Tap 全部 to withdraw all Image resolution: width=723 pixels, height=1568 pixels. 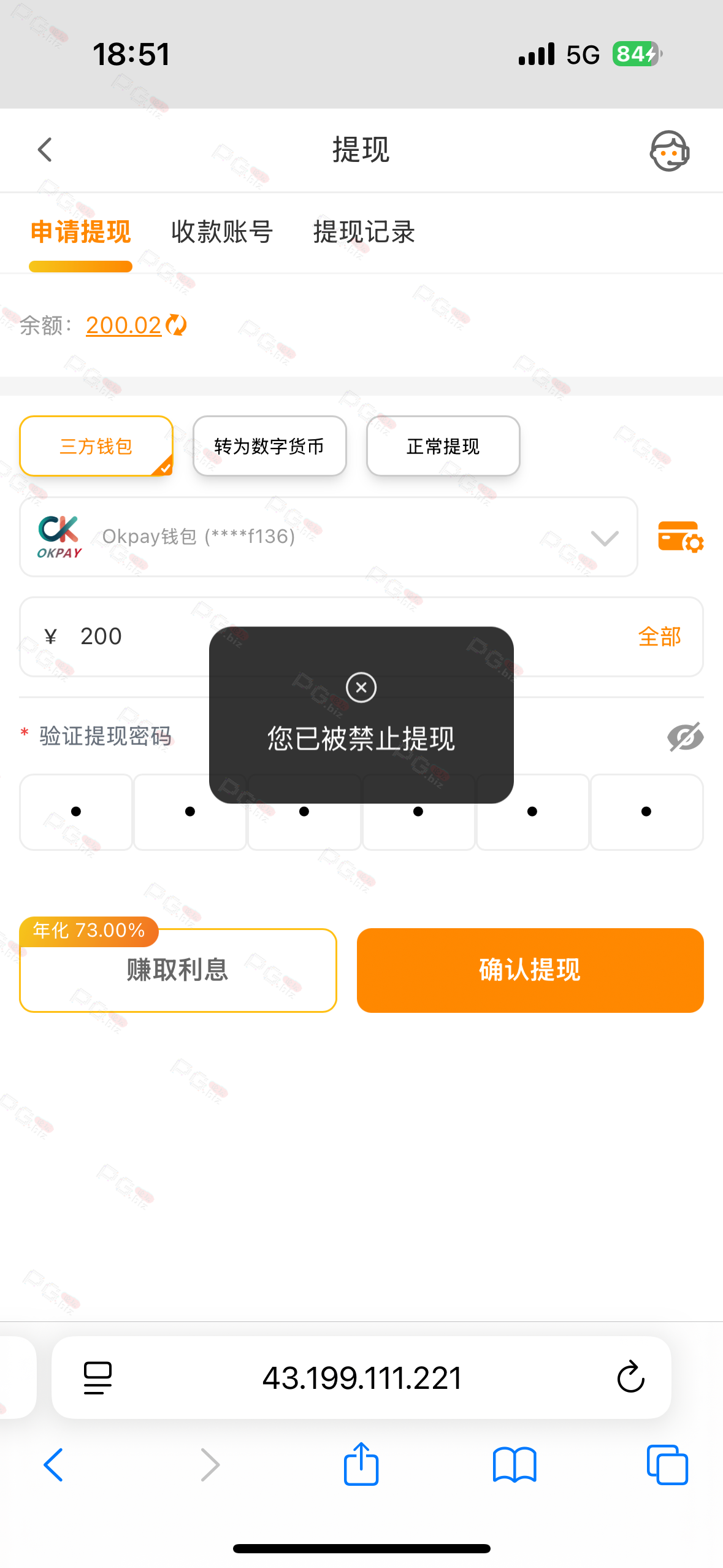659,637
